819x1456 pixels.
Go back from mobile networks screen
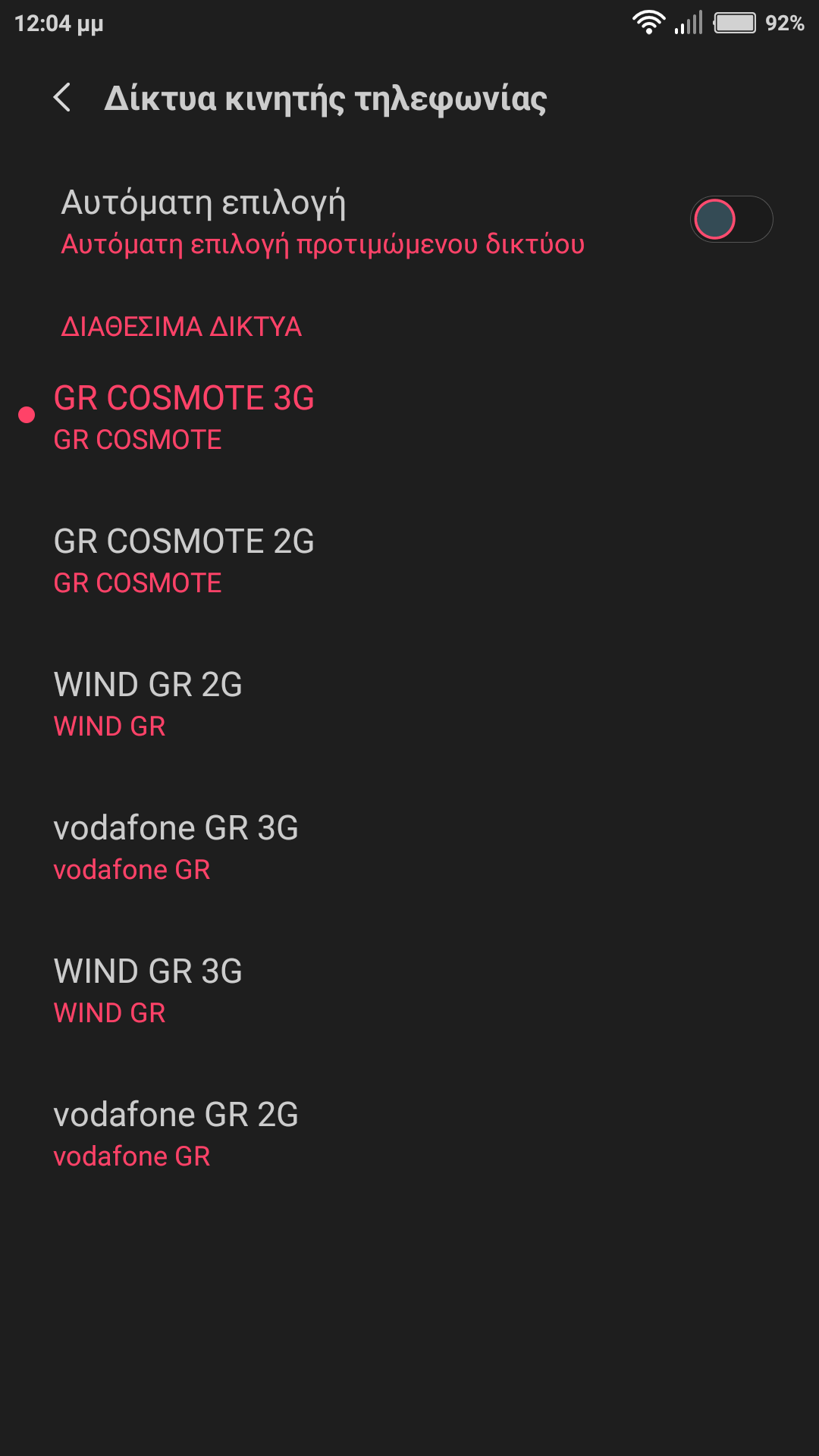[62, 98]
